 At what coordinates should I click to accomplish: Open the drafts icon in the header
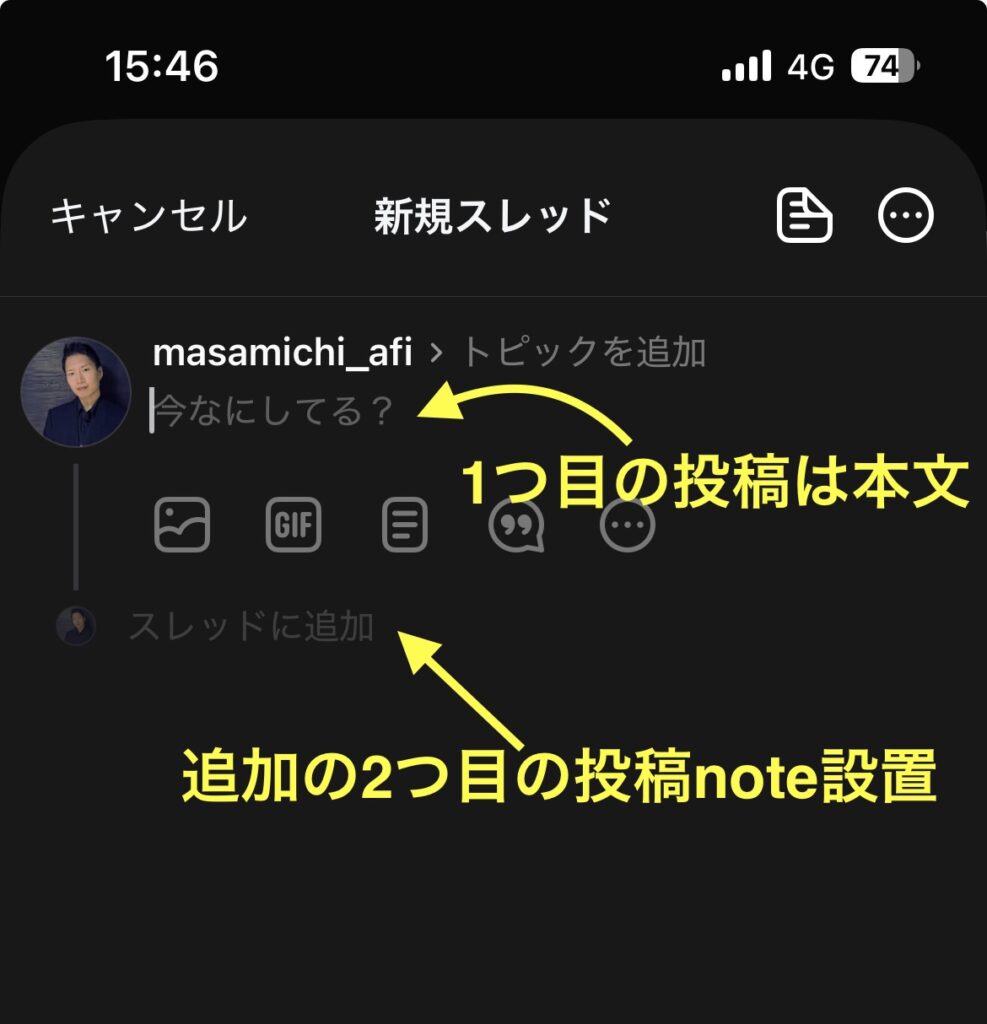[x=805, y=216]
